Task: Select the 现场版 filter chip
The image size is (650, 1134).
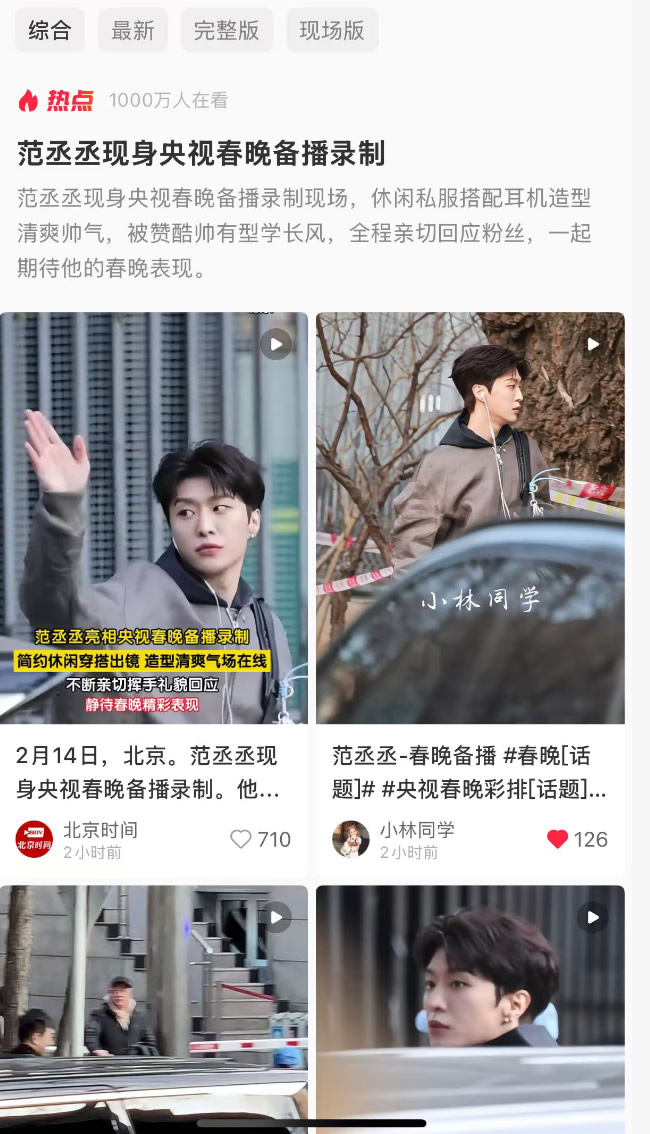Action: click(x=332, y=30)
